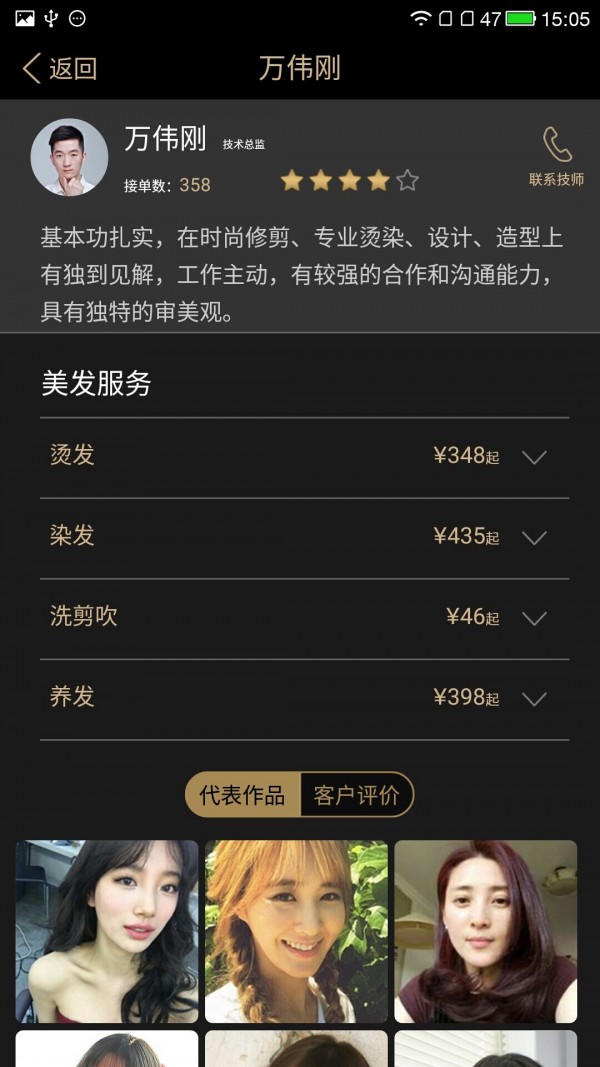Viewport: 600px width, 1067px height.
Task: Call the stylist via 联系技师
Action: 556,157
